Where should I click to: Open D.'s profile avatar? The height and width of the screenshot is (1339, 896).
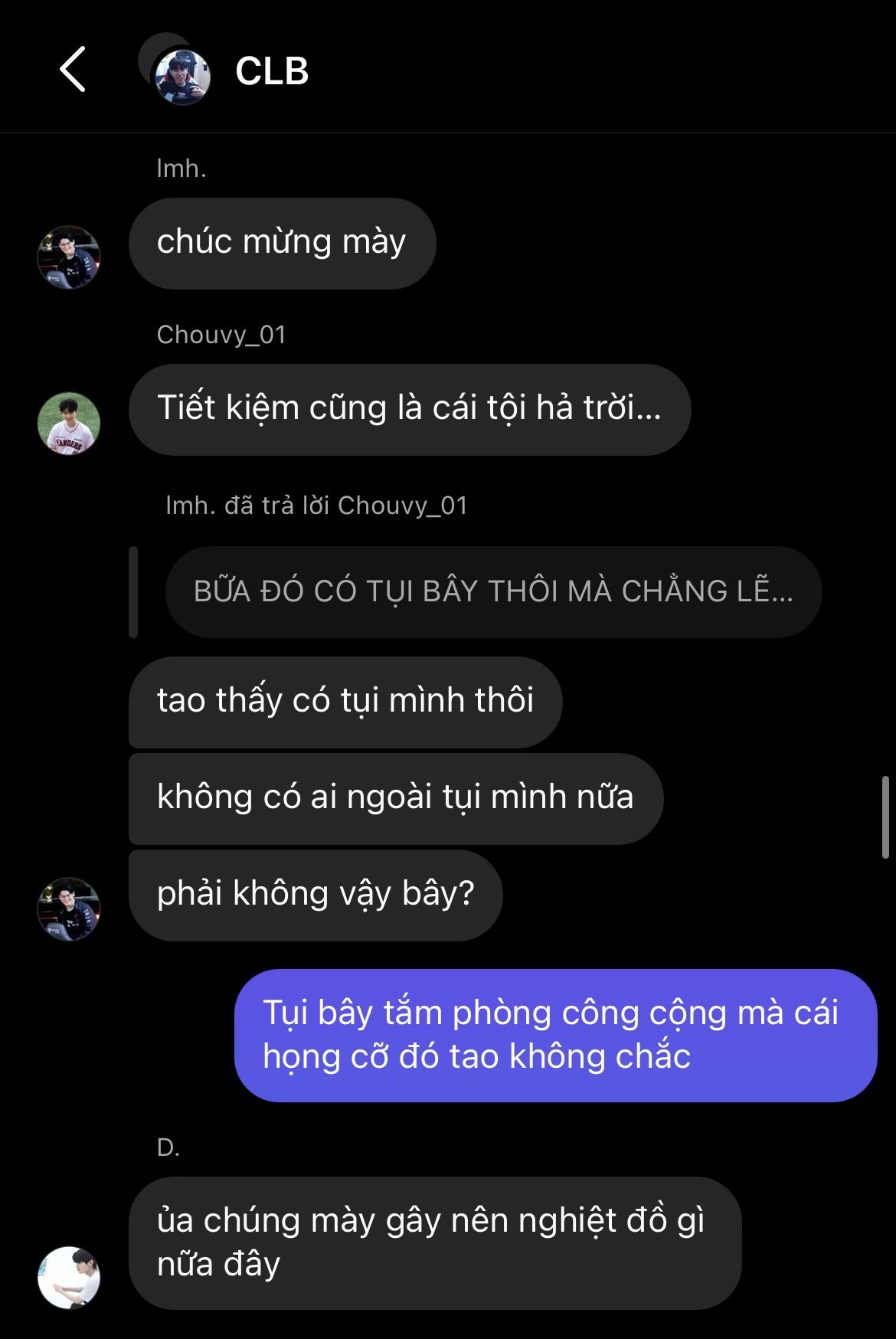tap(69, 1277)
